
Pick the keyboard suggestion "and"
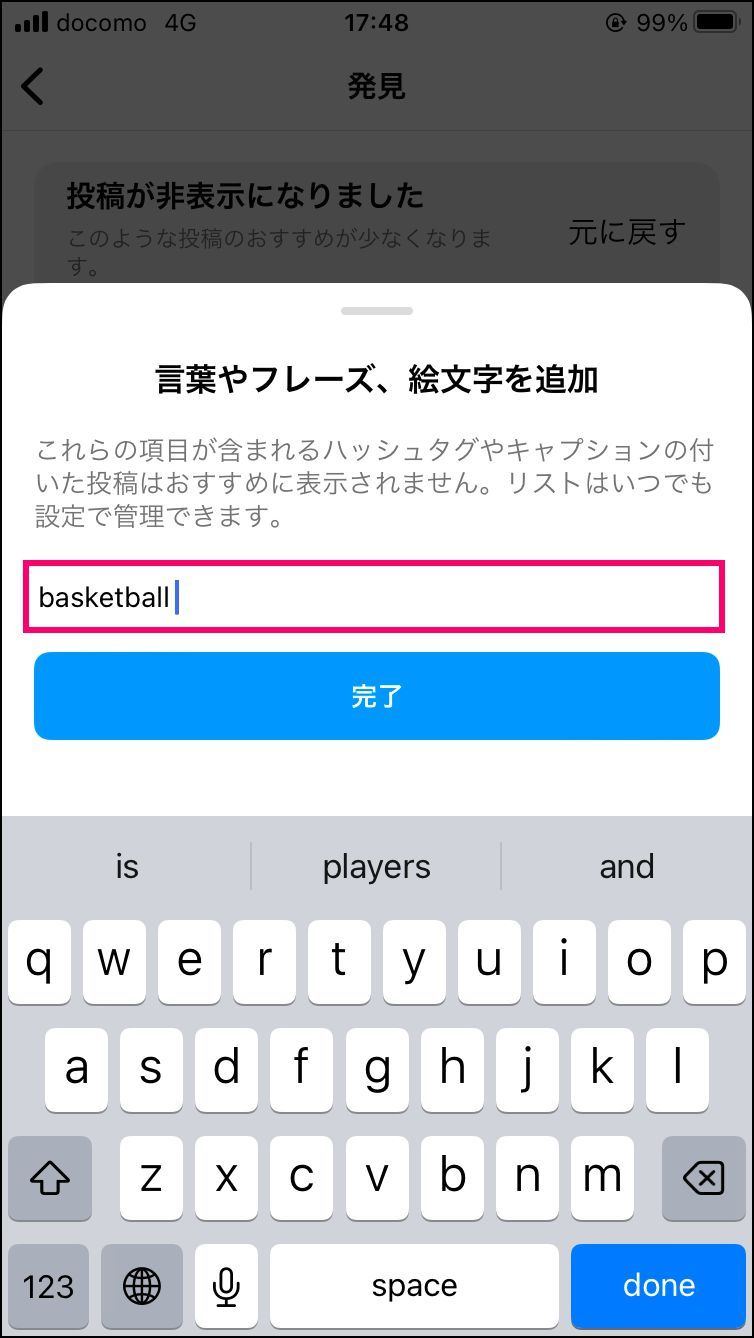point(627,866)
